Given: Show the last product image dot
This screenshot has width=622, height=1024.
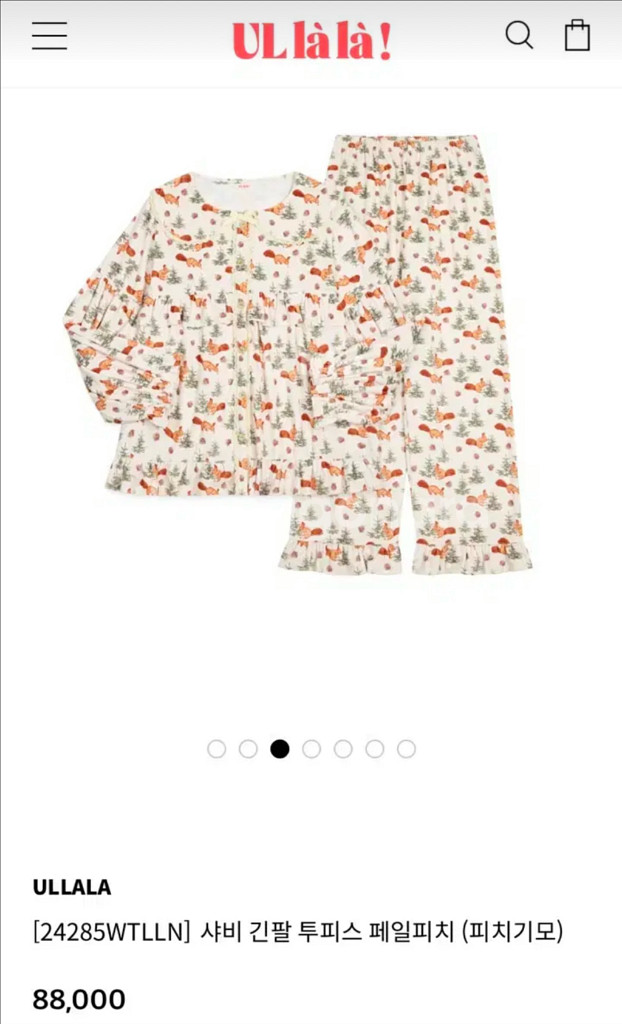Looking at the screenshot, I should click(x=406, y=749).
